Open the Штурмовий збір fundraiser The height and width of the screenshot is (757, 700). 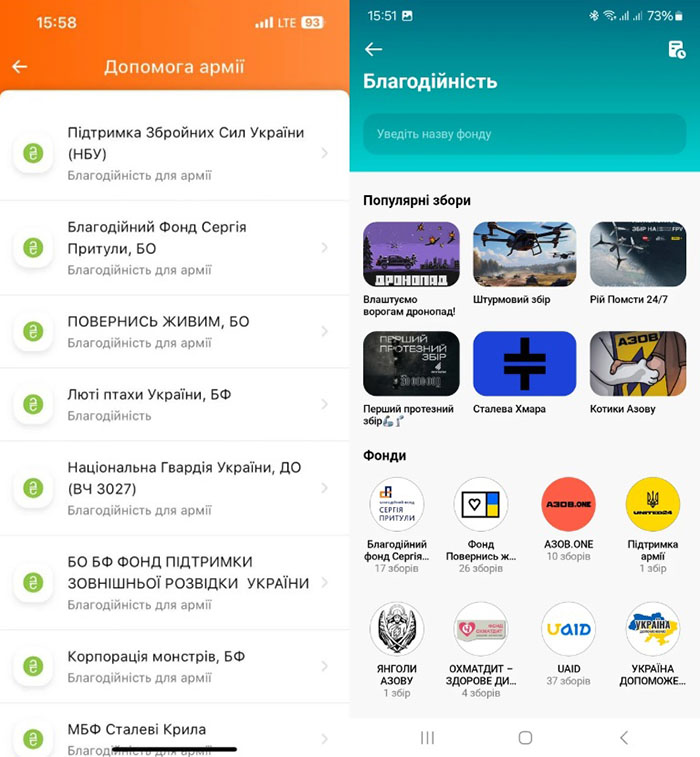click(x=524, y=255)
